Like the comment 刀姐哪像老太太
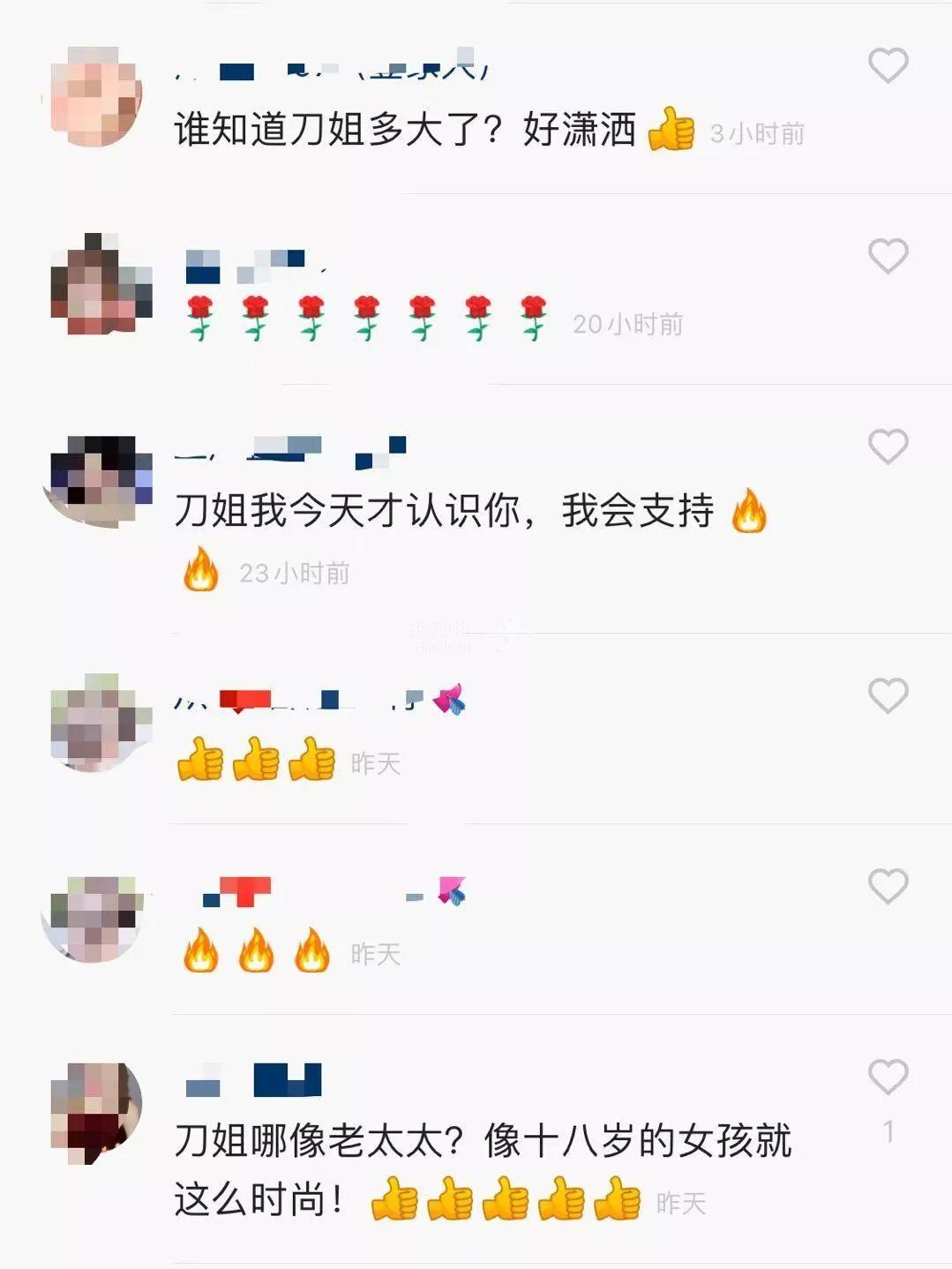952x1269 pixels. 888,1077
